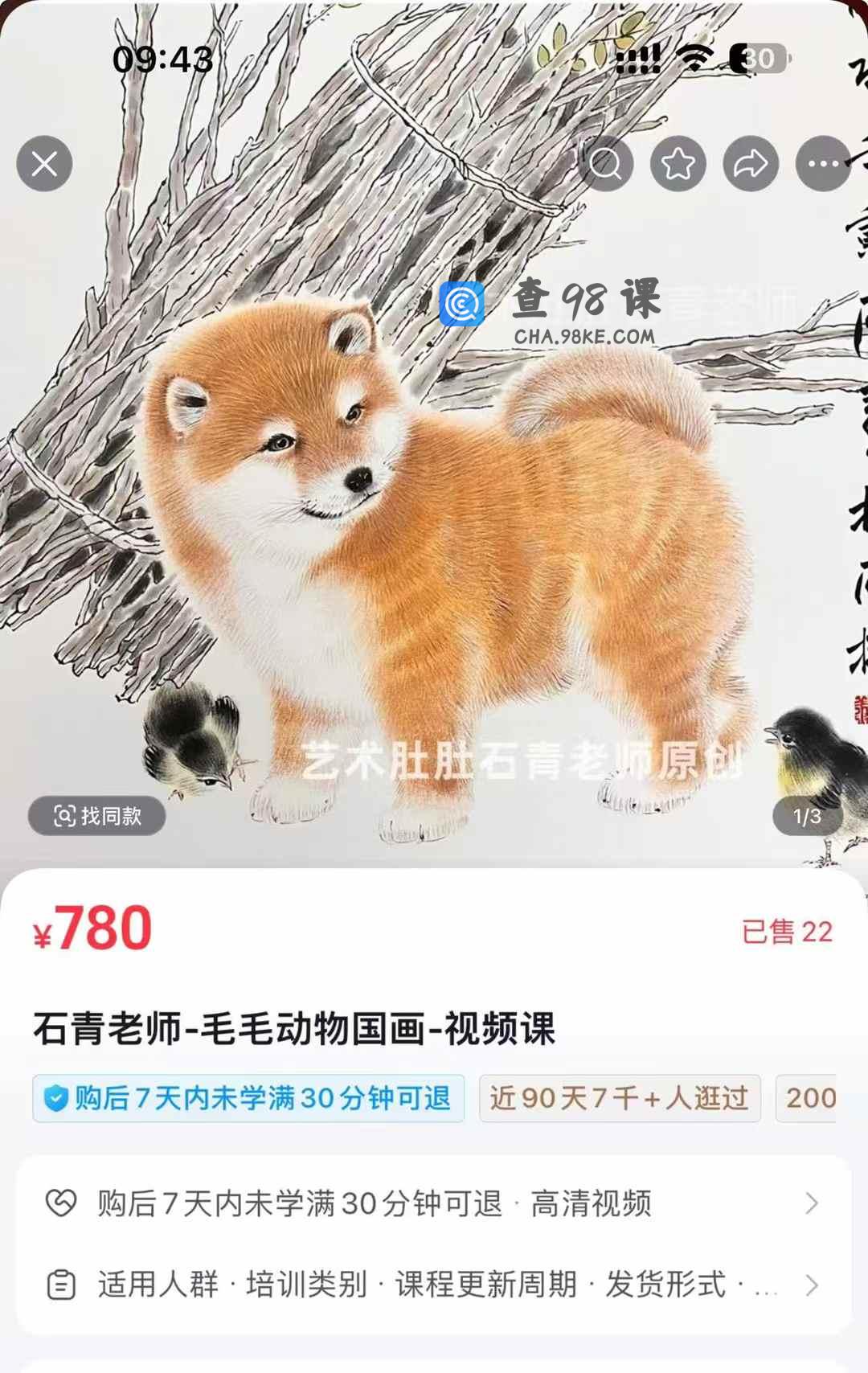This screenshot has height=1373, width=868.
Task: Add this course to favorites
Action: pyautogui.click(x=678, y=165)
